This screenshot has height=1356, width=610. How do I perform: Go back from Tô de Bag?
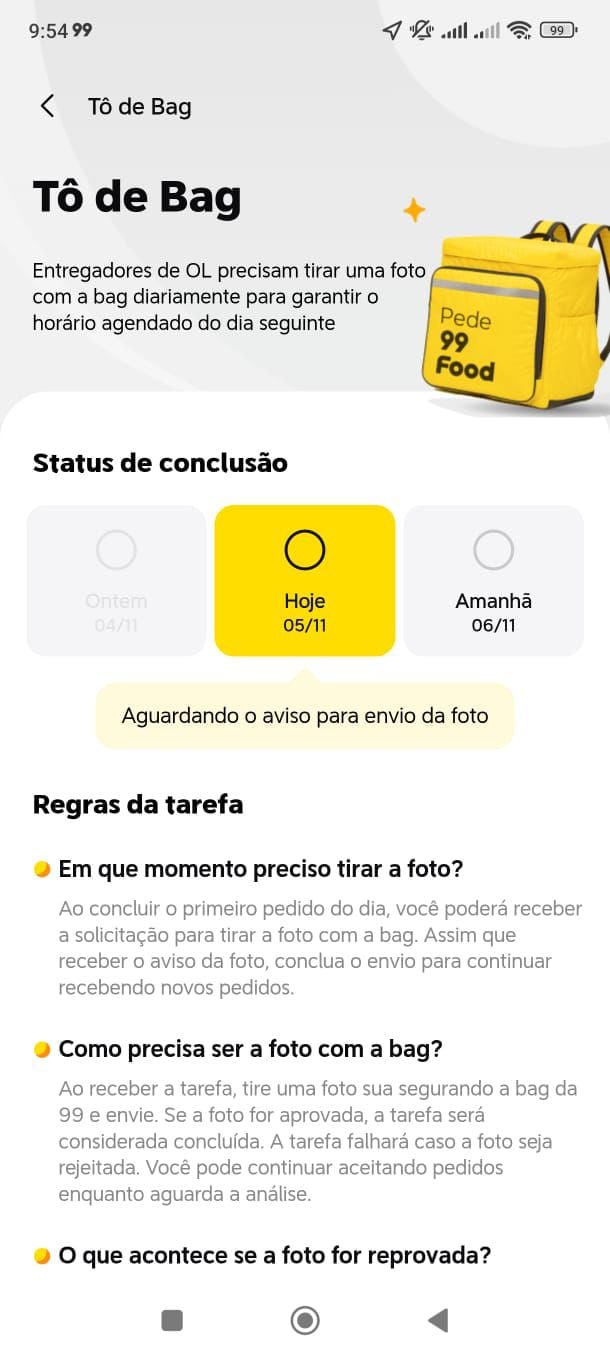pyautogui.click(x=47, y=107)
